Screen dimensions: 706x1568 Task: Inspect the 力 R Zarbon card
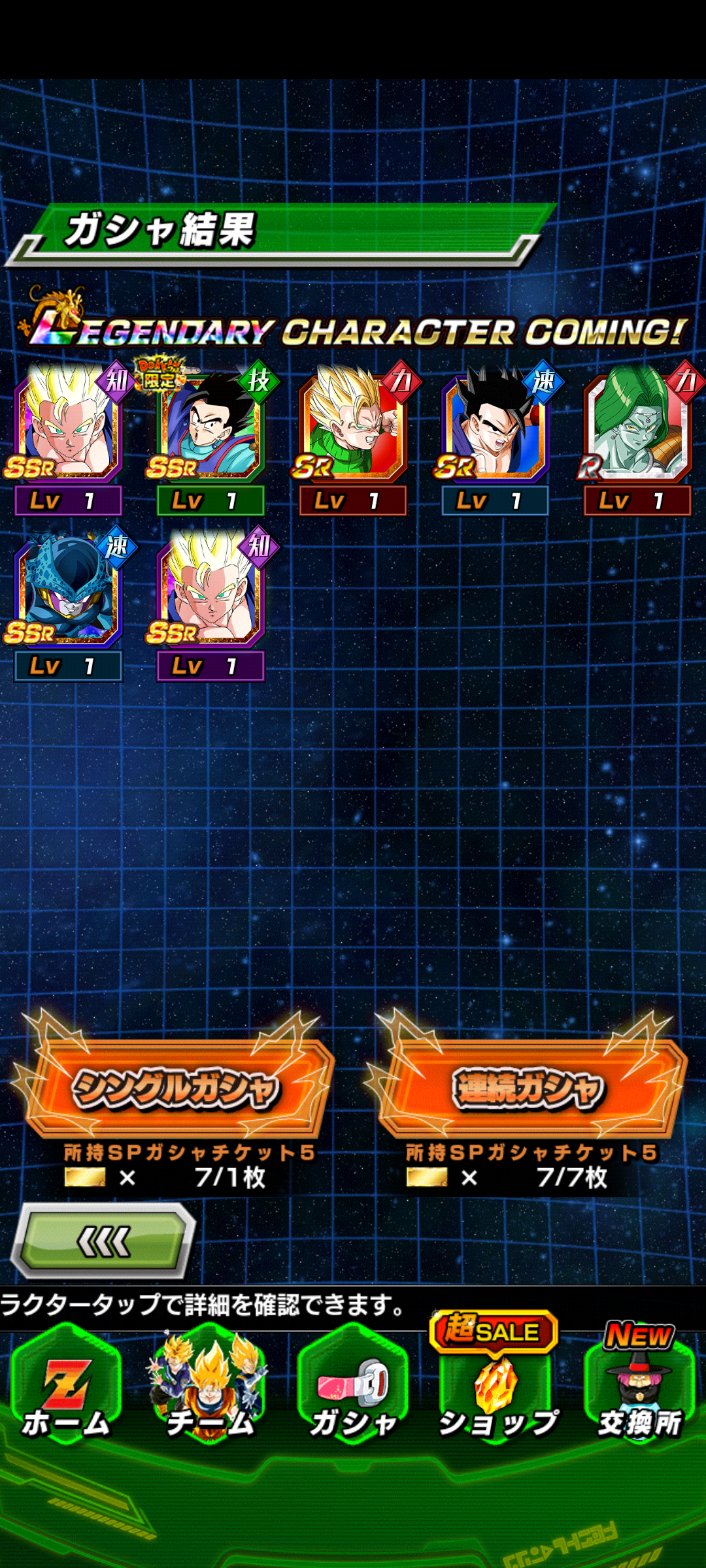(637, 436)
